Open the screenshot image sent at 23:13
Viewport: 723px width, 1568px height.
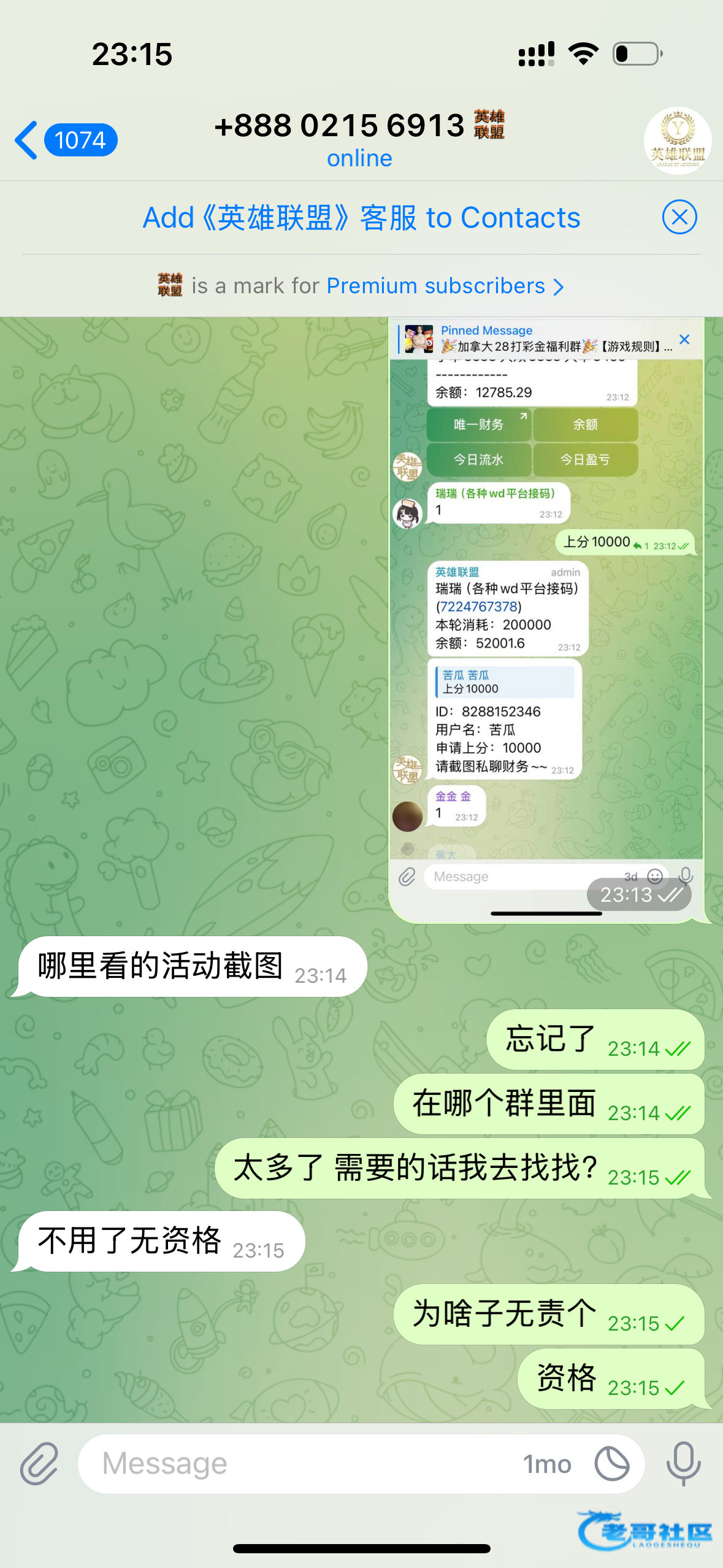(x=546, y=620)
